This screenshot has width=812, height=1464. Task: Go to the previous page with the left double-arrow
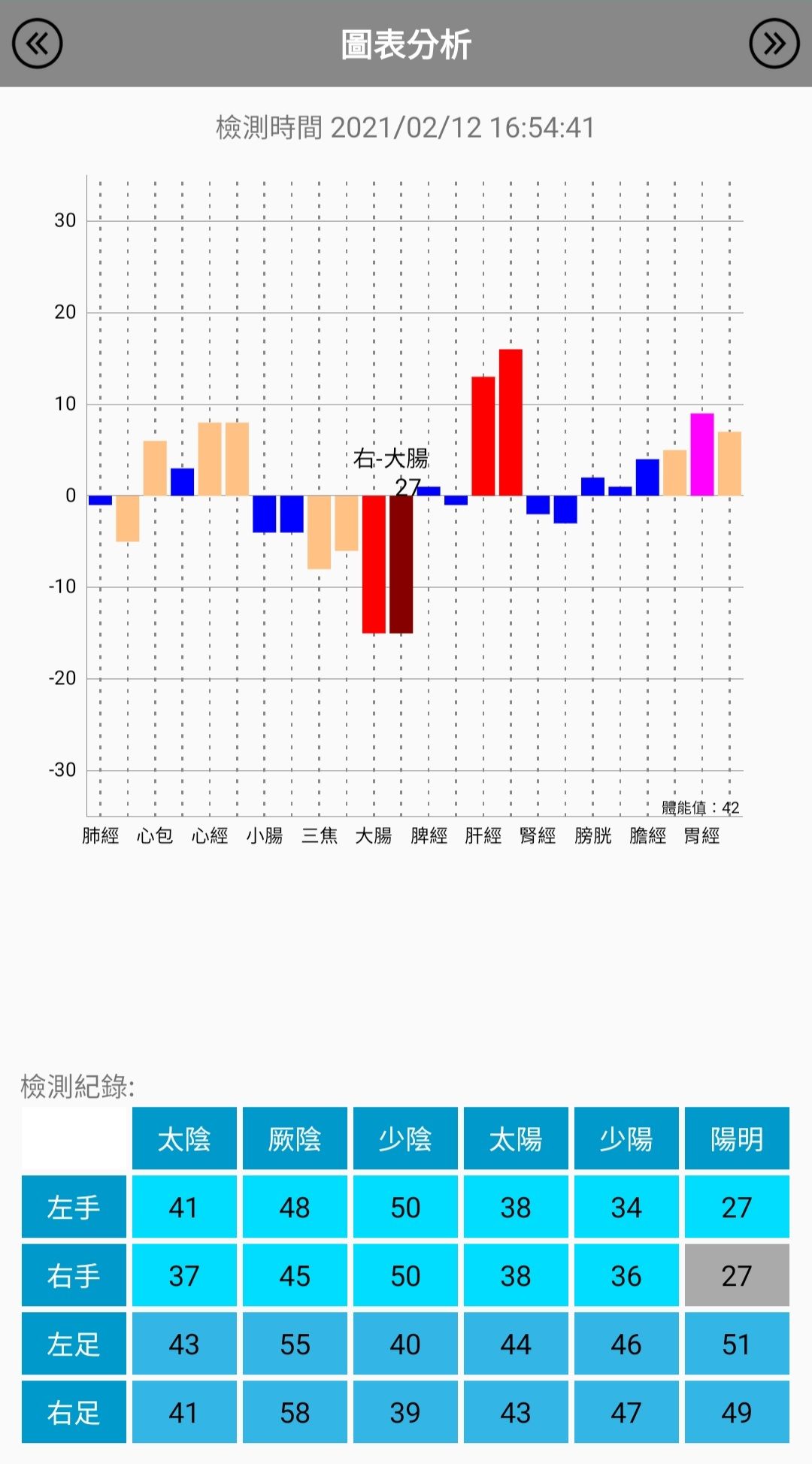pyautogui.click(x=37, y=44)
